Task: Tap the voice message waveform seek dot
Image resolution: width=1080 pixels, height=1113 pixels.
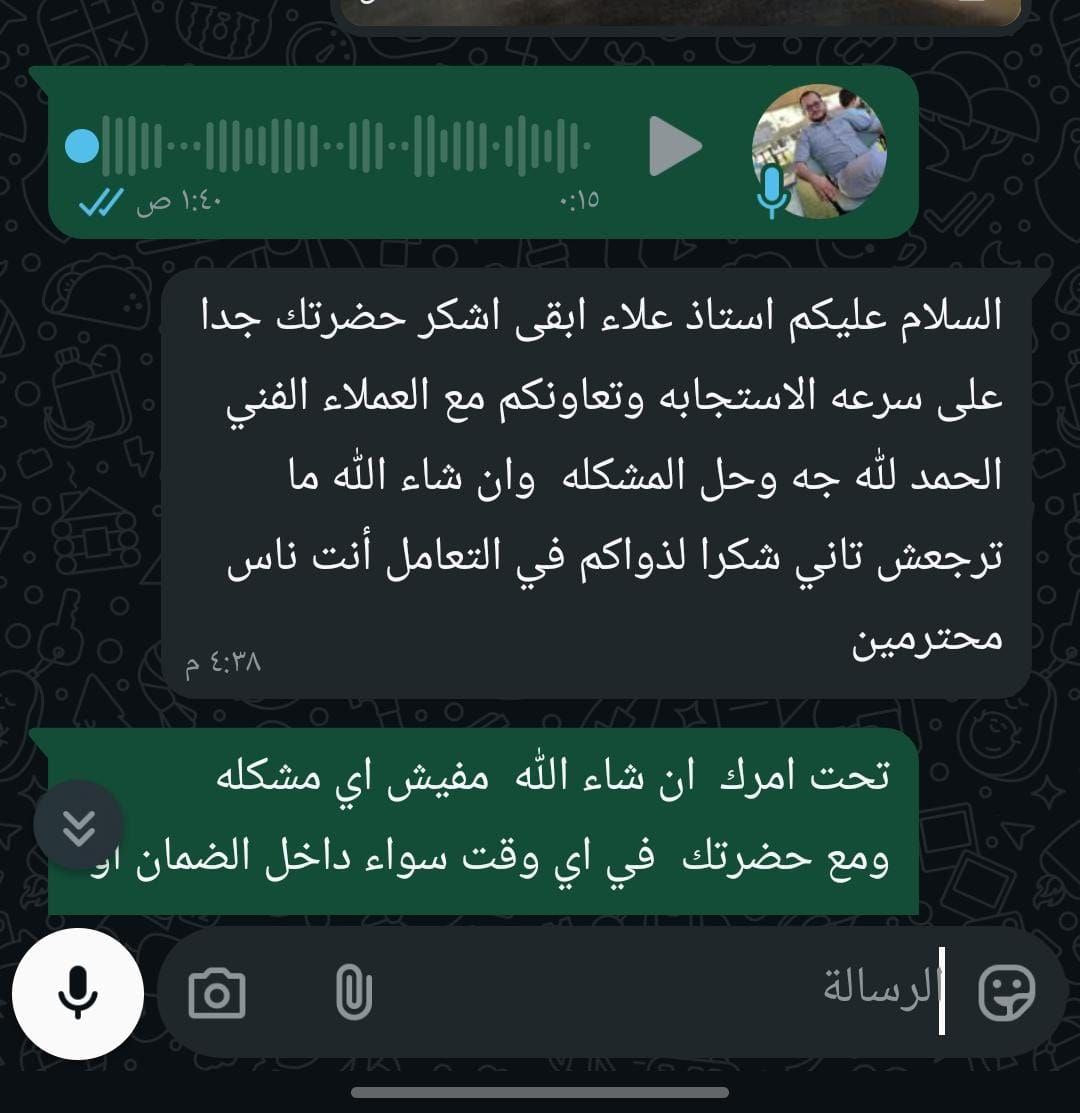Action: (x=82, y=147)
